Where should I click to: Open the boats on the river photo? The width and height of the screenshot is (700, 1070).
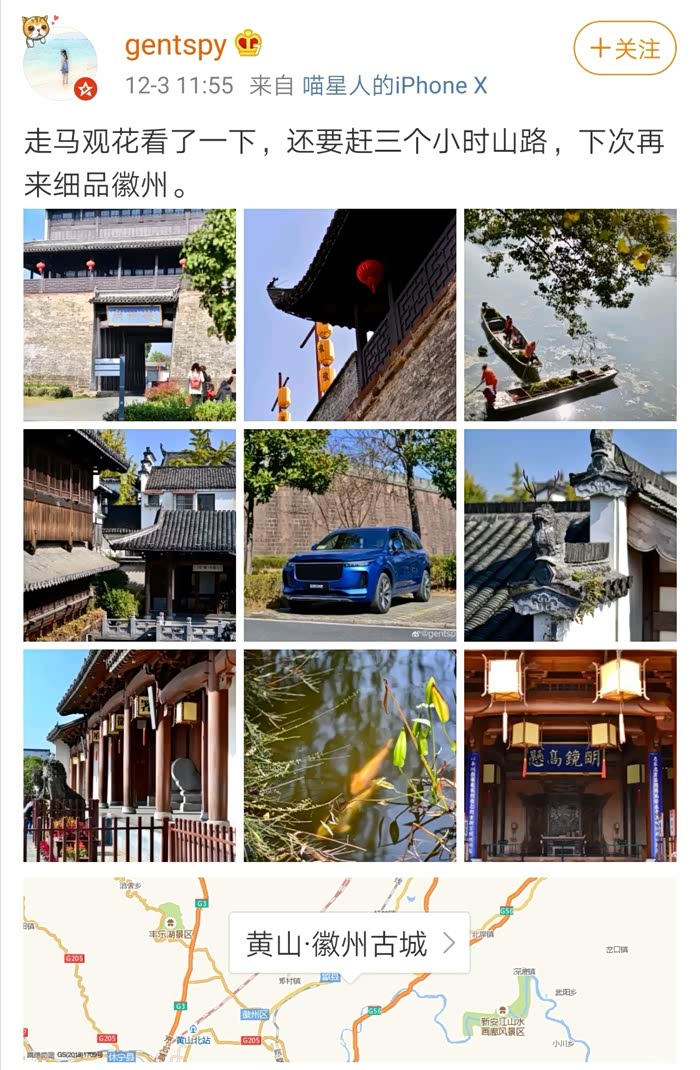[570, 315]
